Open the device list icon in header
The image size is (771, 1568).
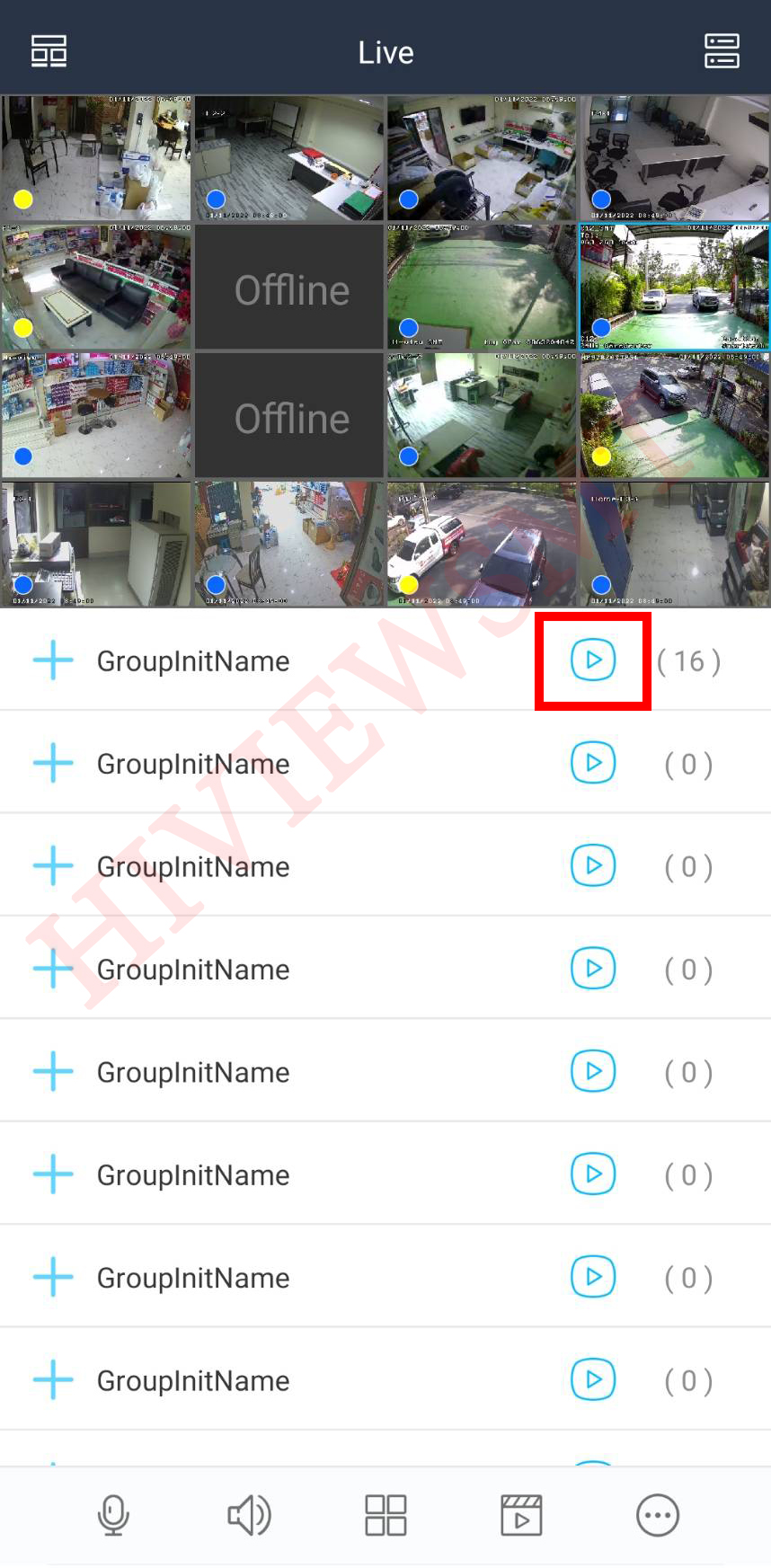(x=722, y=51)
